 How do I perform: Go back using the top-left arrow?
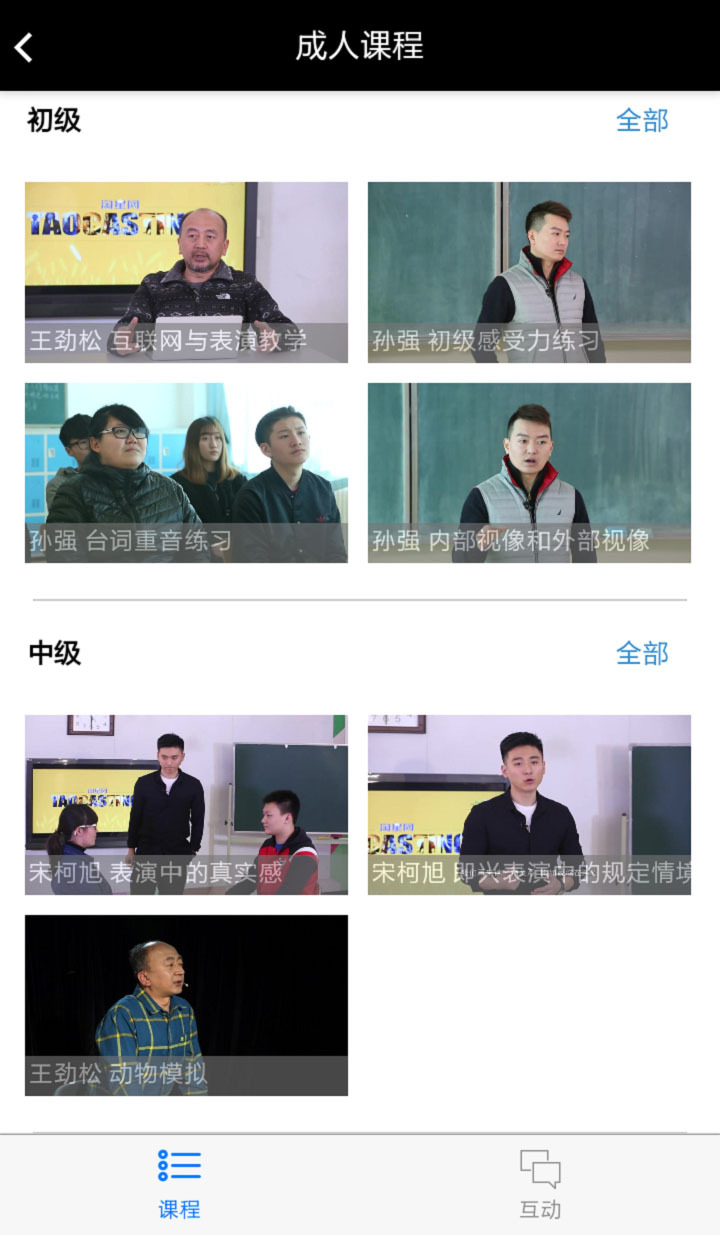click(x=24, y=46)
